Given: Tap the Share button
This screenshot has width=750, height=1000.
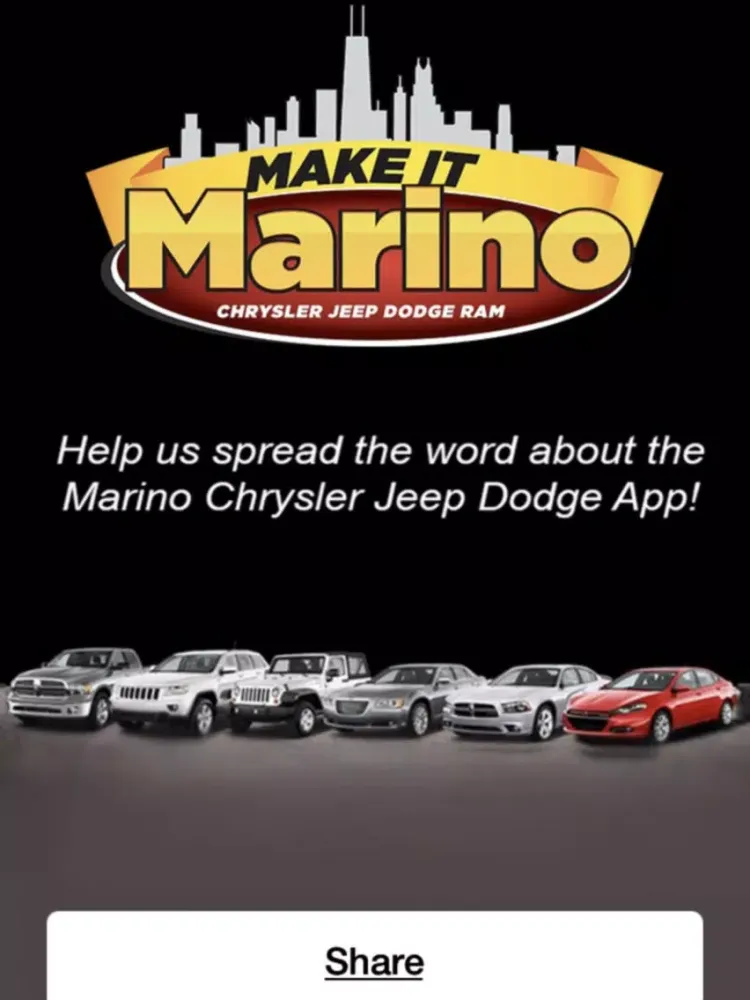Looking at the screenshot, I should tap(374, 962).
